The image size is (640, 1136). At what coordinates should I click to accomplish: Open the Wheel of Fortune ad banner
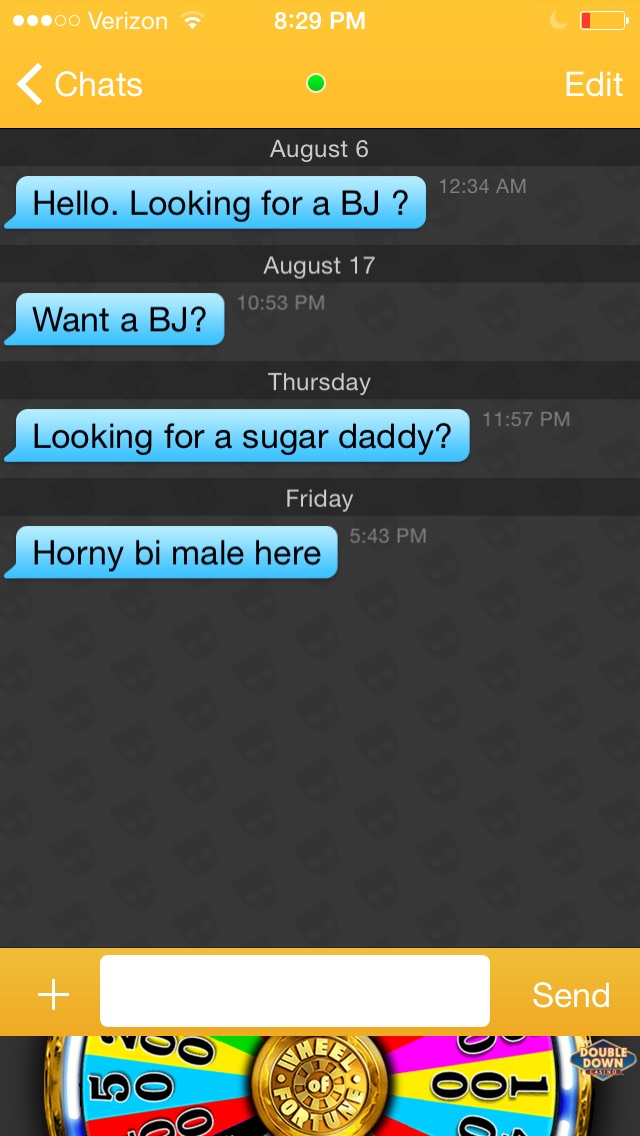tap(320, 1086)
